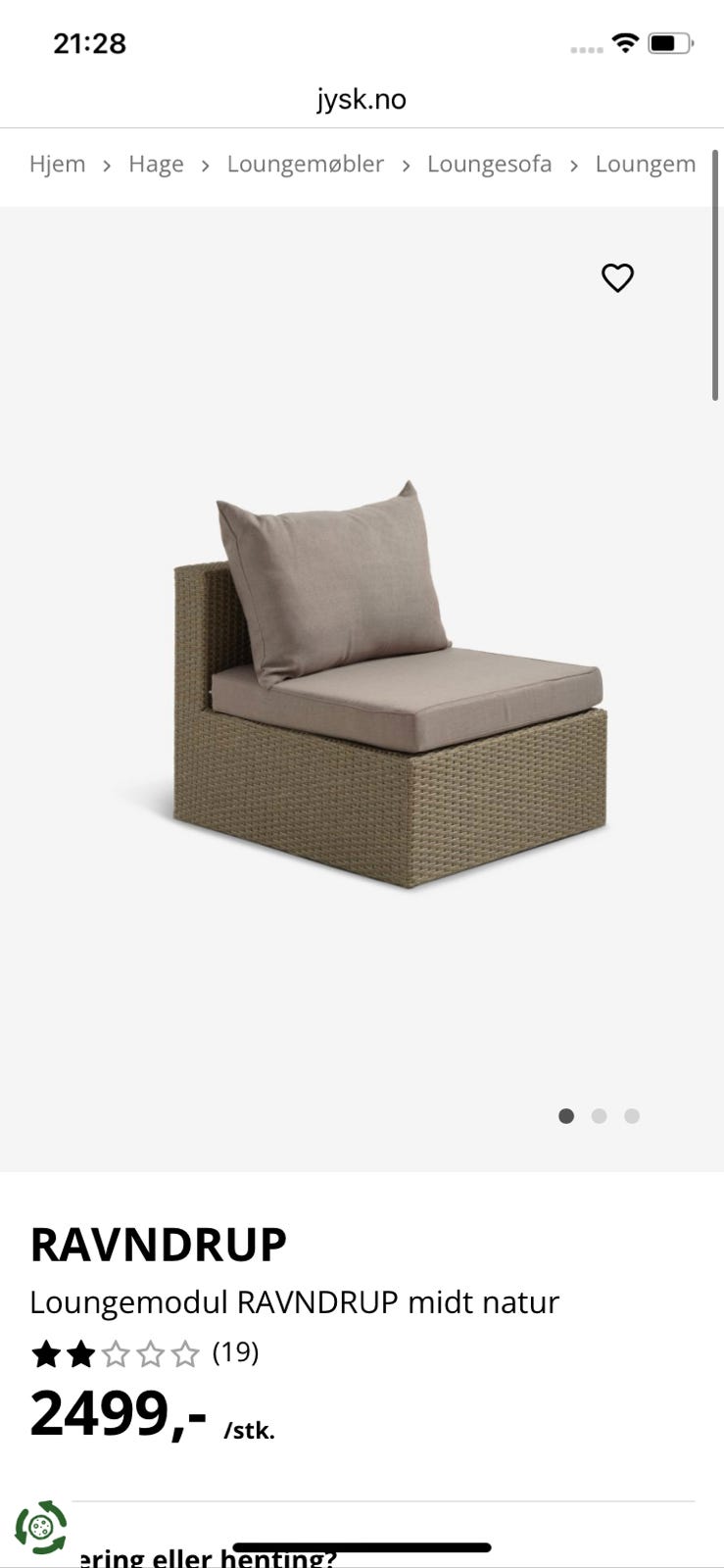Screen dimensions: 724x1568
Task: Open the Hjem breadcrumb link
Action: point(58,164)
